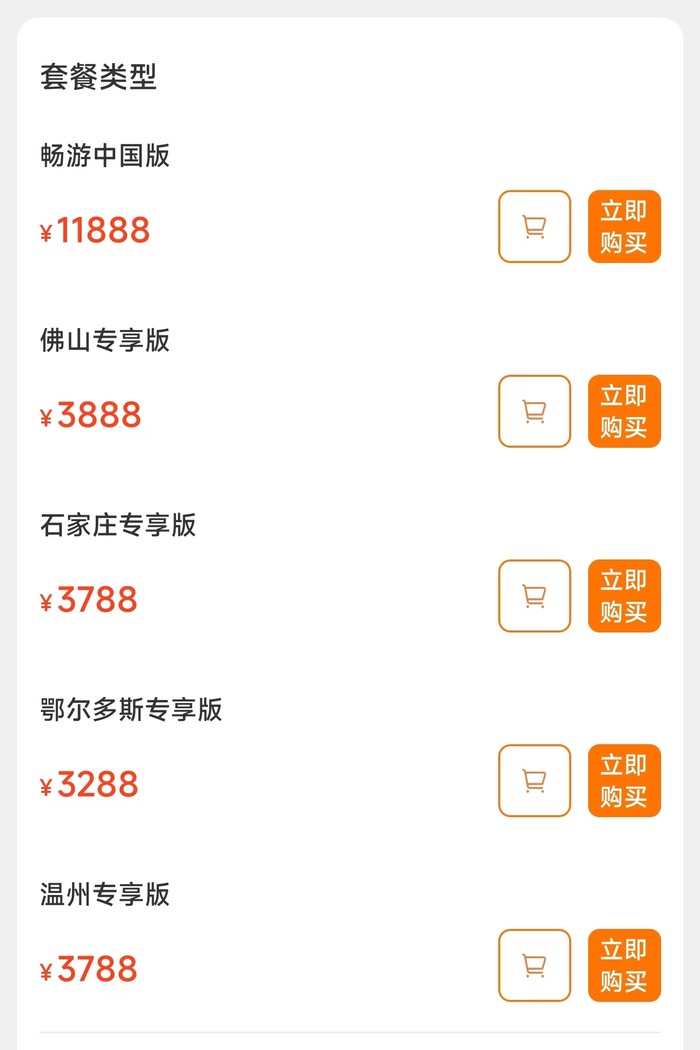Screen dimensions: 700x1050
Task: Add 佛山专享版 to the shopping cart
Action: 534,411
